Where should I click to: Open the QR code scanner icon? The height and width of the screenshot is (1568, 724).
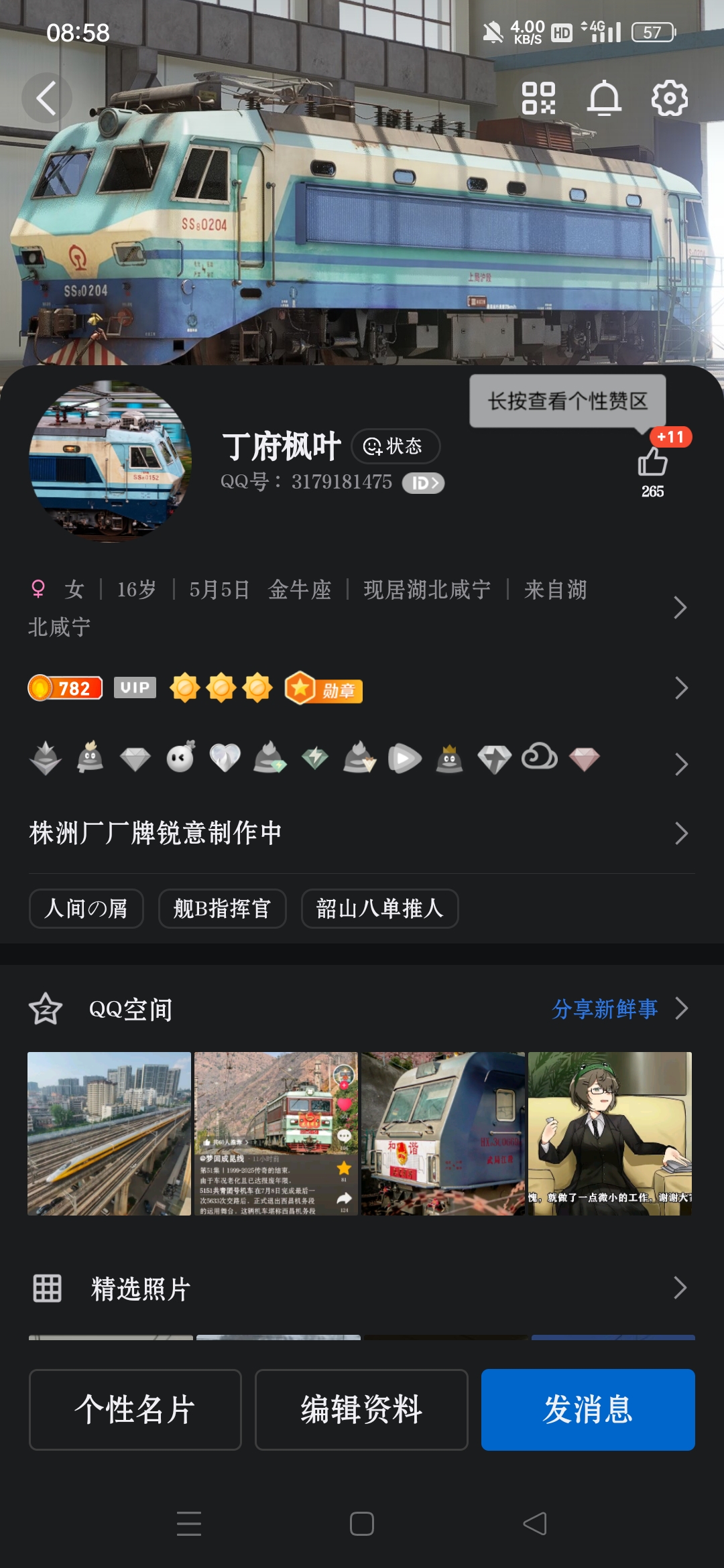point(538,99)
